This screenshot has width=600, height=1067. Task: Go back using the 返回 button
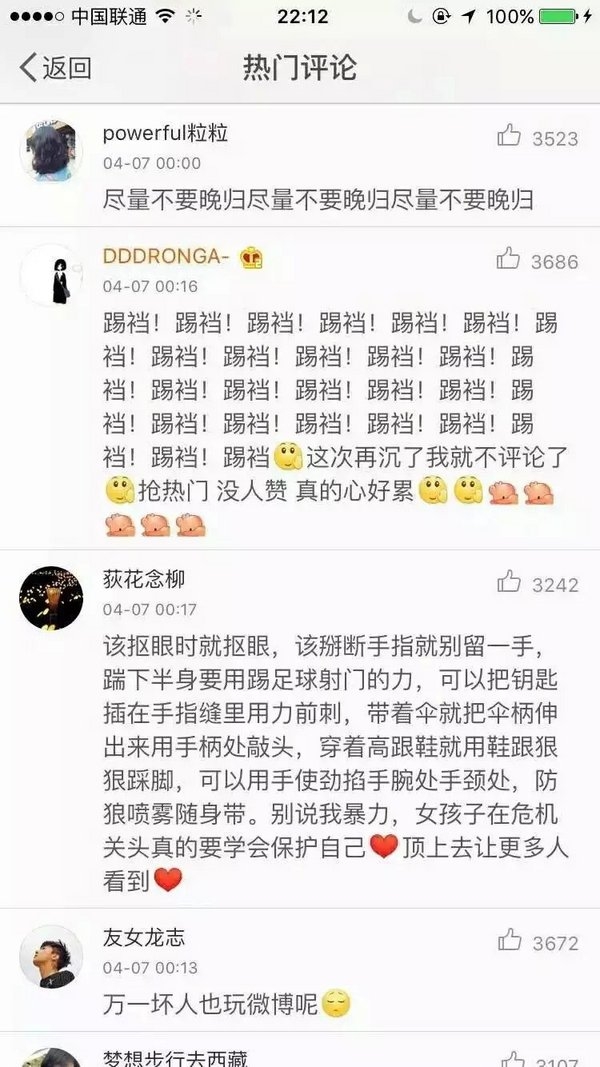click(55, 68)
